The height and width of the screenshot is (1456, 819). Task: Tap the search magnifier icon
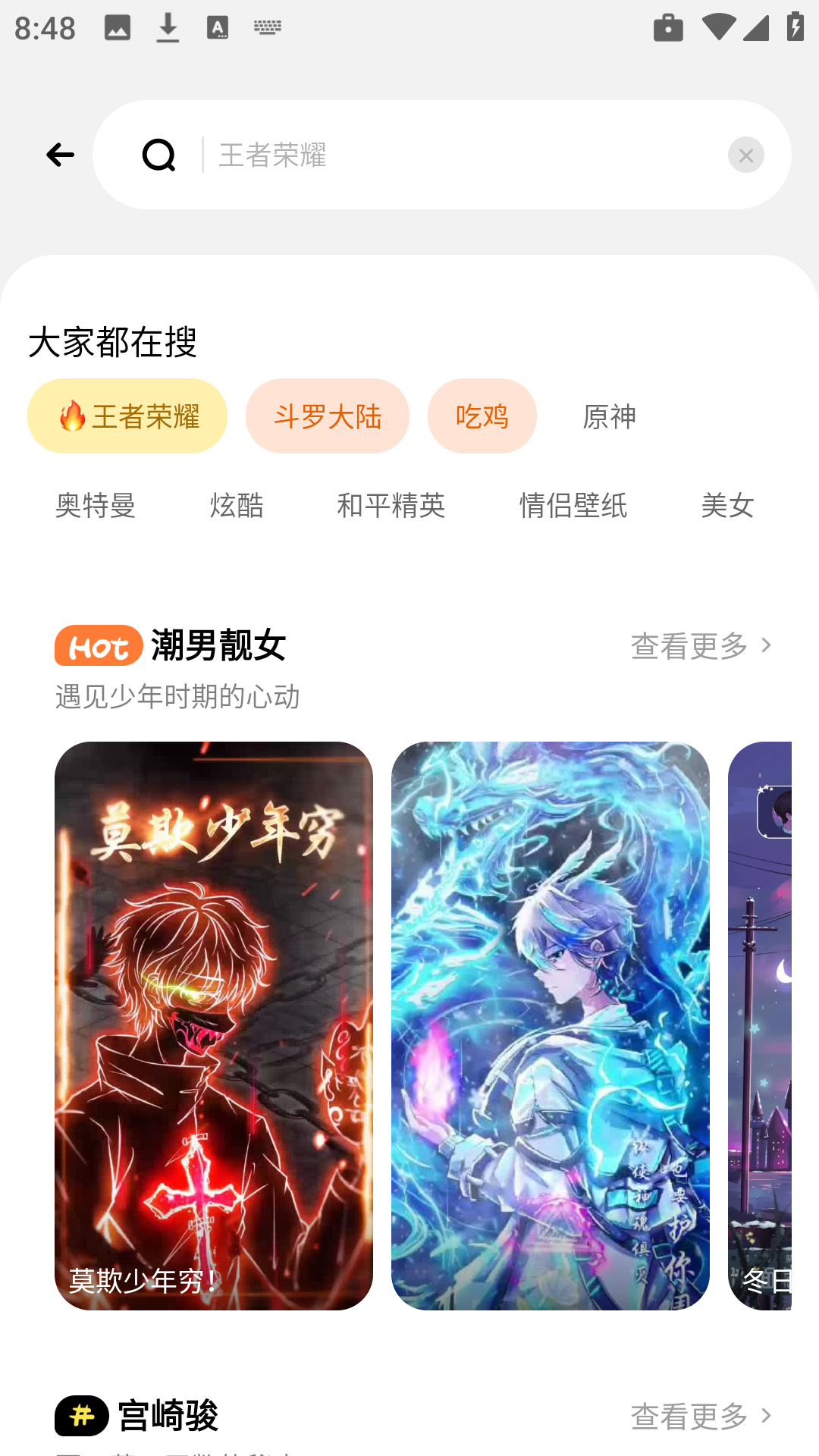click(x=158, y=155)
